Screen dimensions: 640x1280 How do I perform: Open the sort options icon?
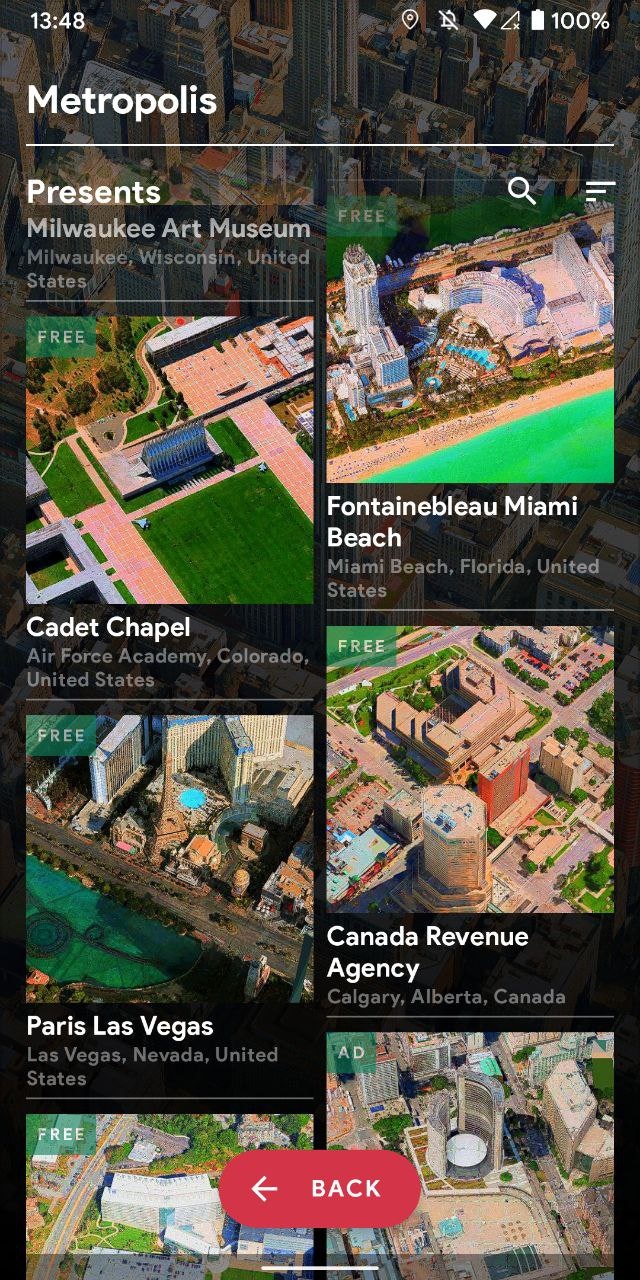600,191
